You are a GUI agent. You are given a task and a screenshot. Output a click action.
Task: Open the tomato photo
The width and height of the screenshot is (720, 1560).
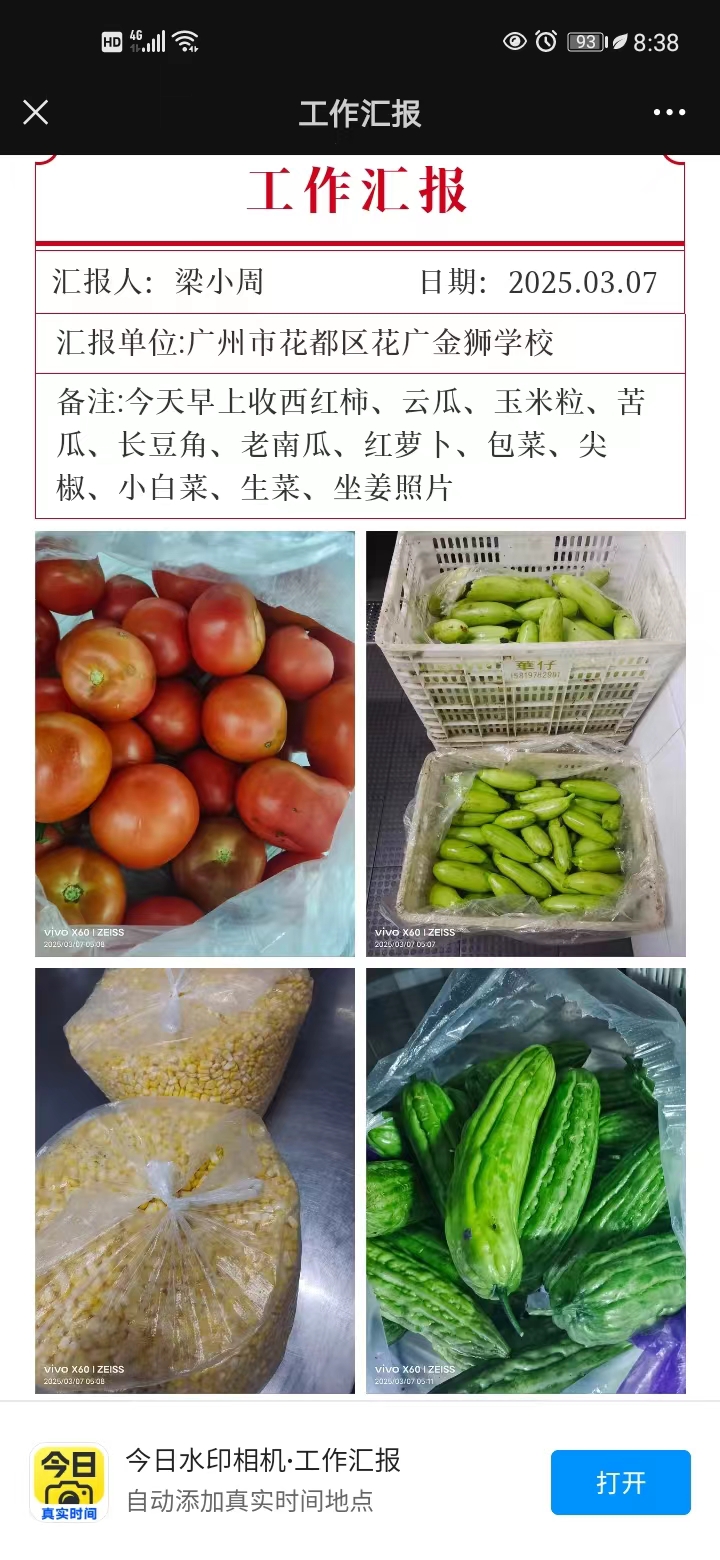pyautogui.click(x=195, y=743)
